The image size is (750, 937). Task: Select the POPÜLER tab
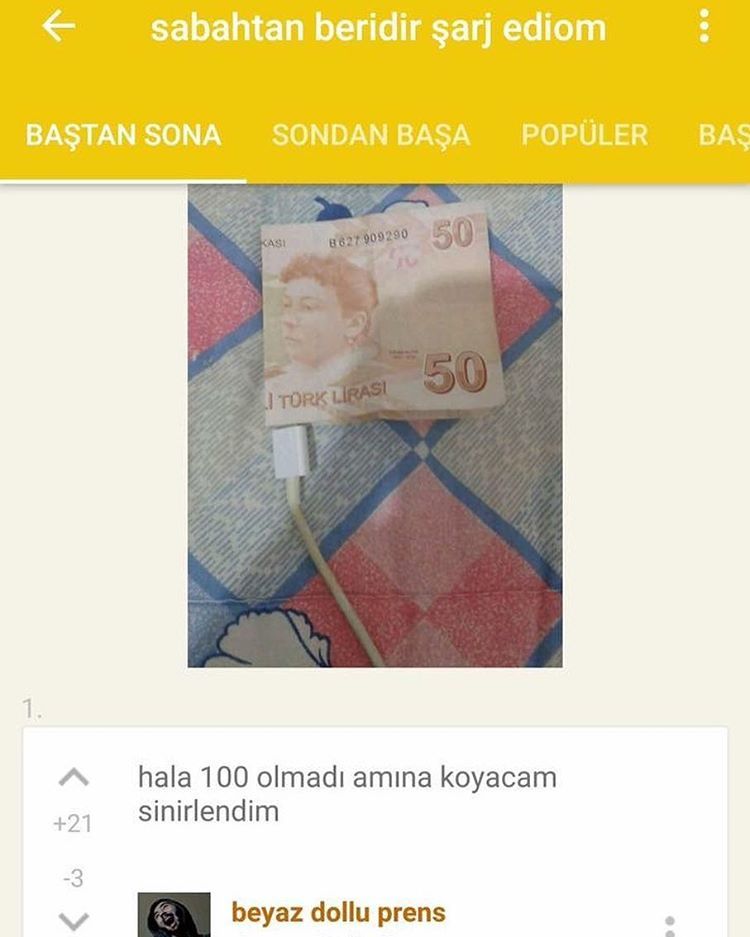click(x=584, y=135)
